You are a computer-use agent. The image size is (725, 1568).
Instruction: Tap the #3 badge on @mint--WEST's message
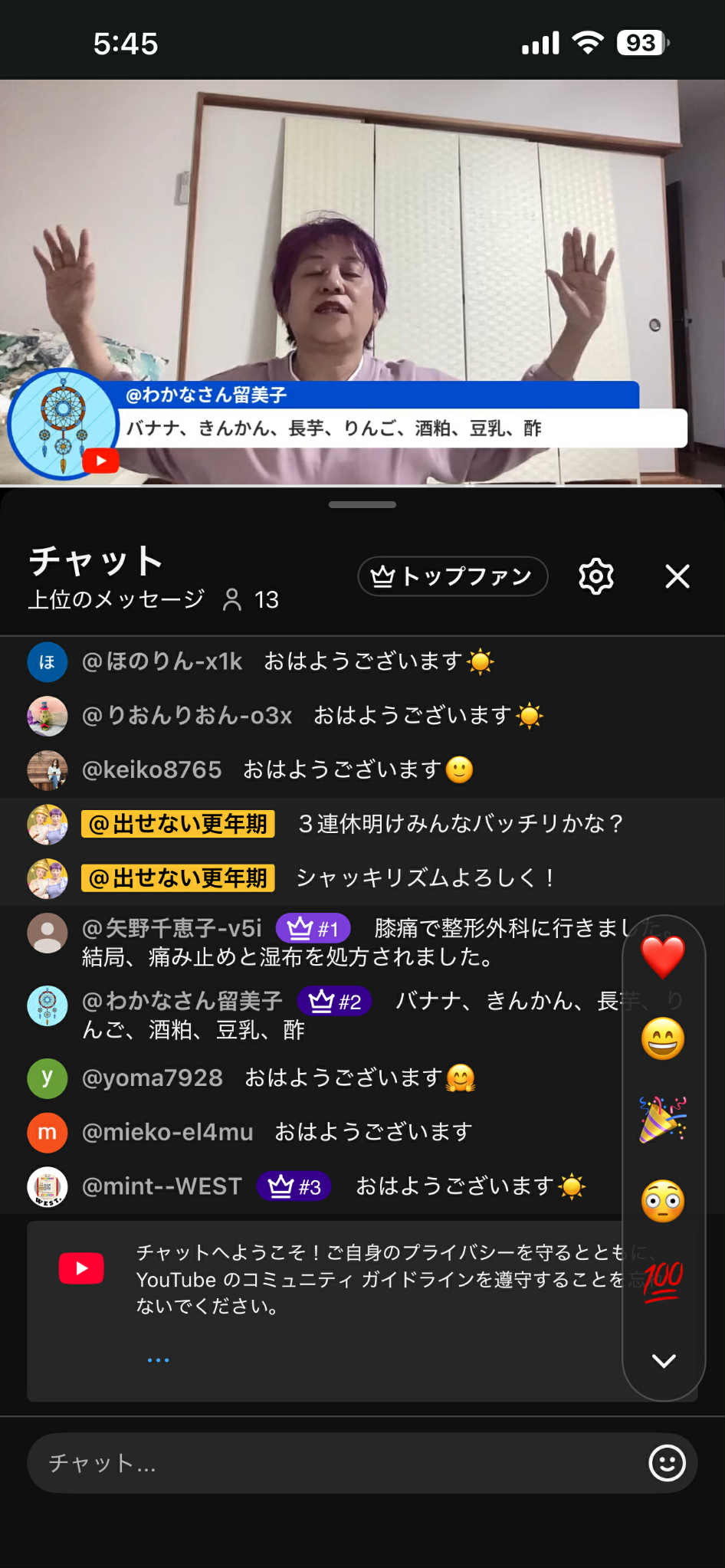pyautogui.click(x=293, y=1186)
